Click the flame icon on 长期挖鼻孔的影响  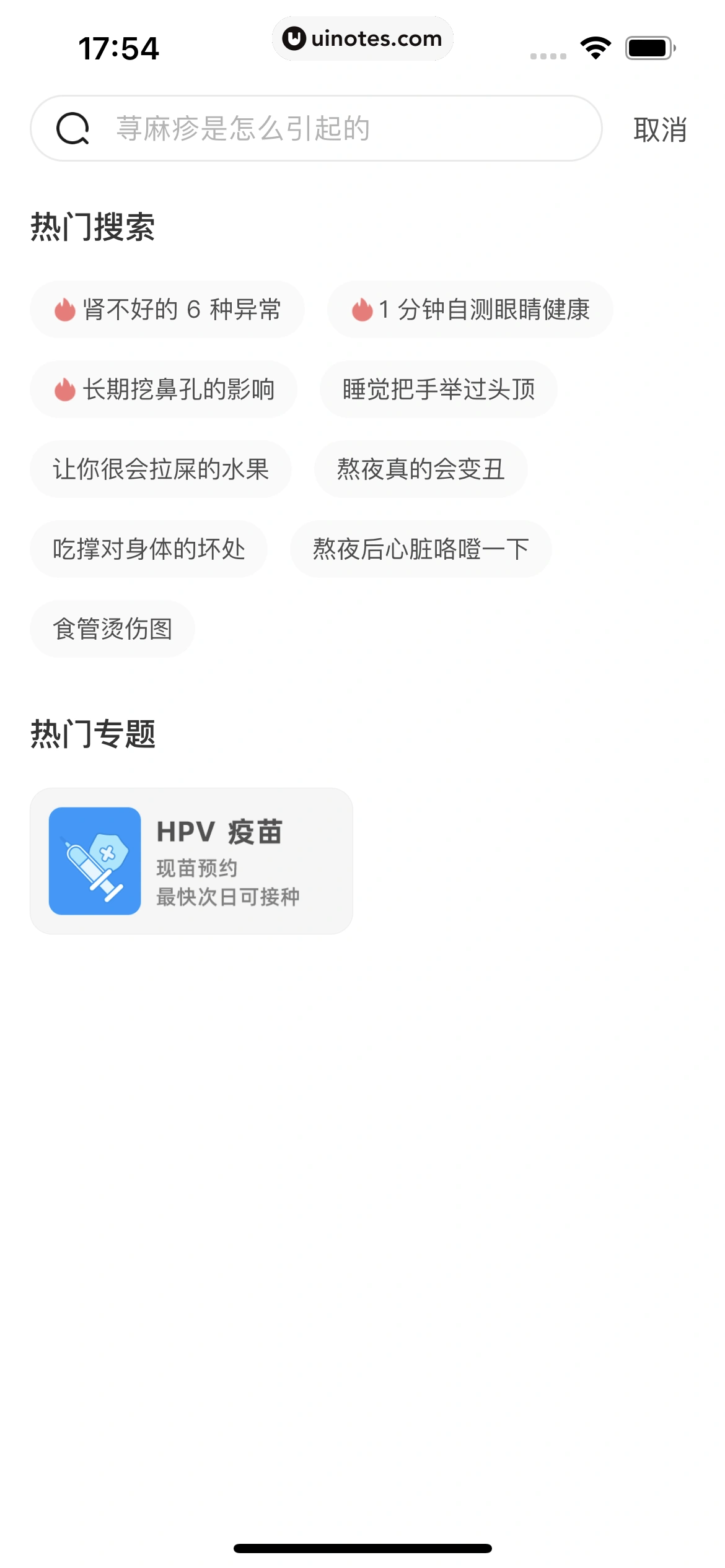pyautogui.click(x=65, y=390)
